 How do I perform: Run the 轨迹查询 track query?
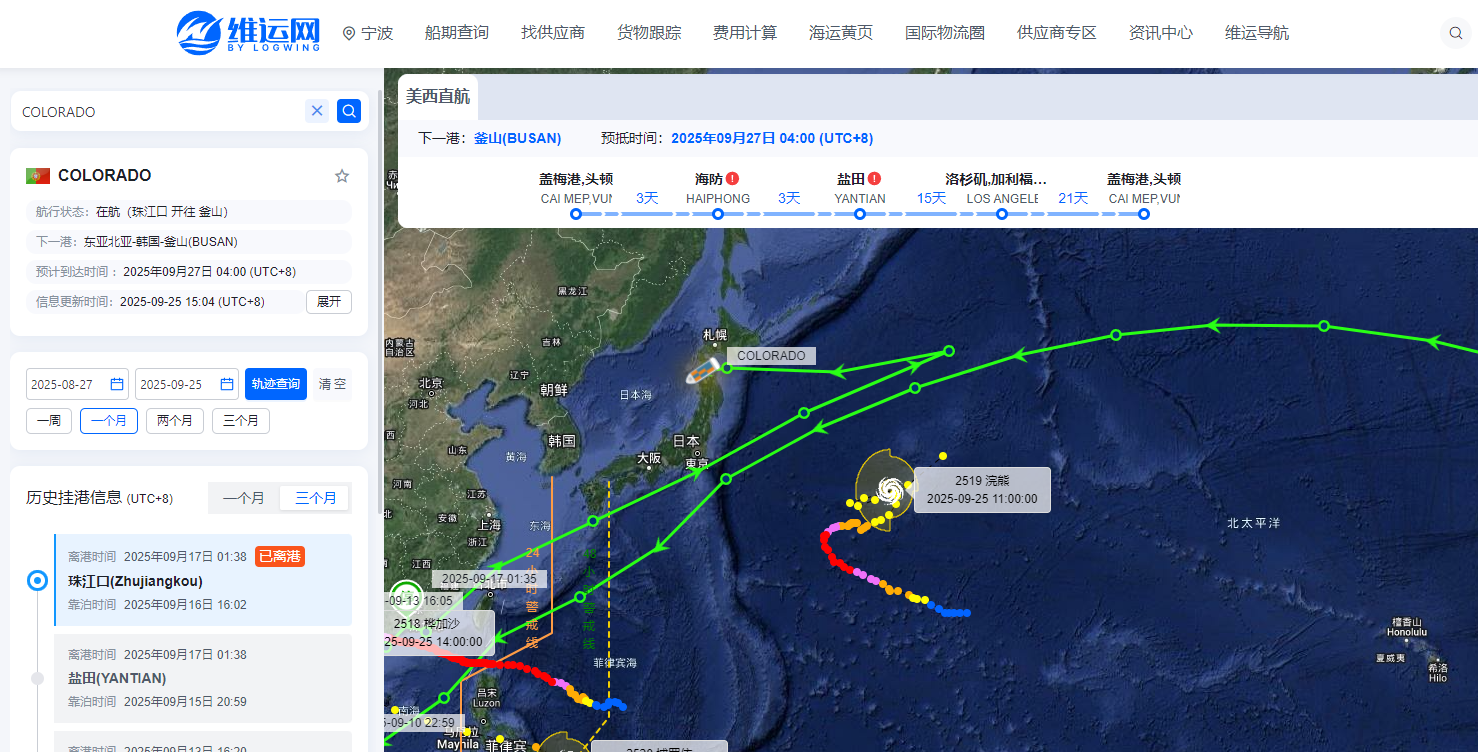(275, 384)
